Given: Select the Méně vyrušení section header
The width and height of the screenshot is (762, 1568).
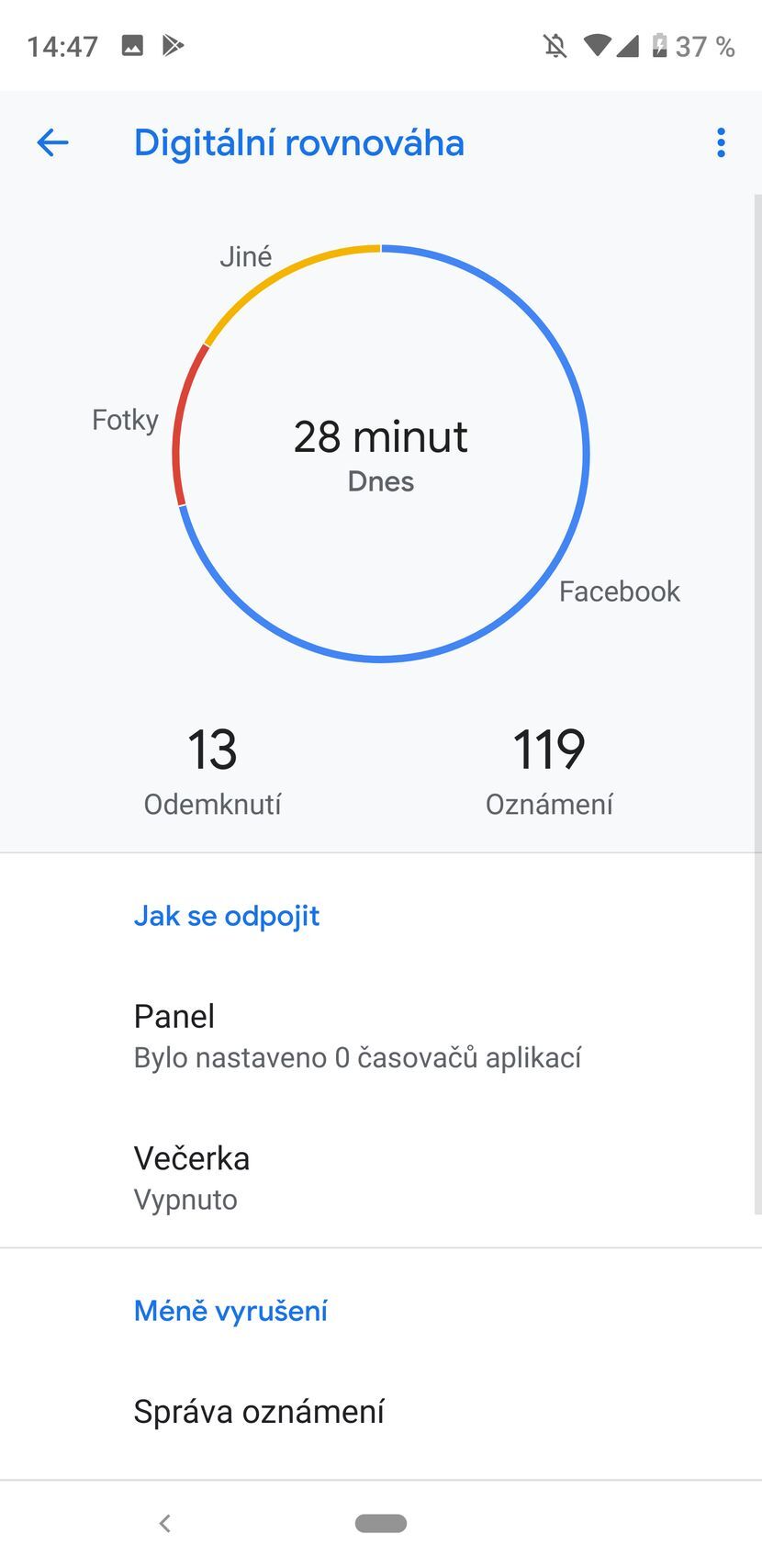Looking at the screenshot, I should (230, 1311).
